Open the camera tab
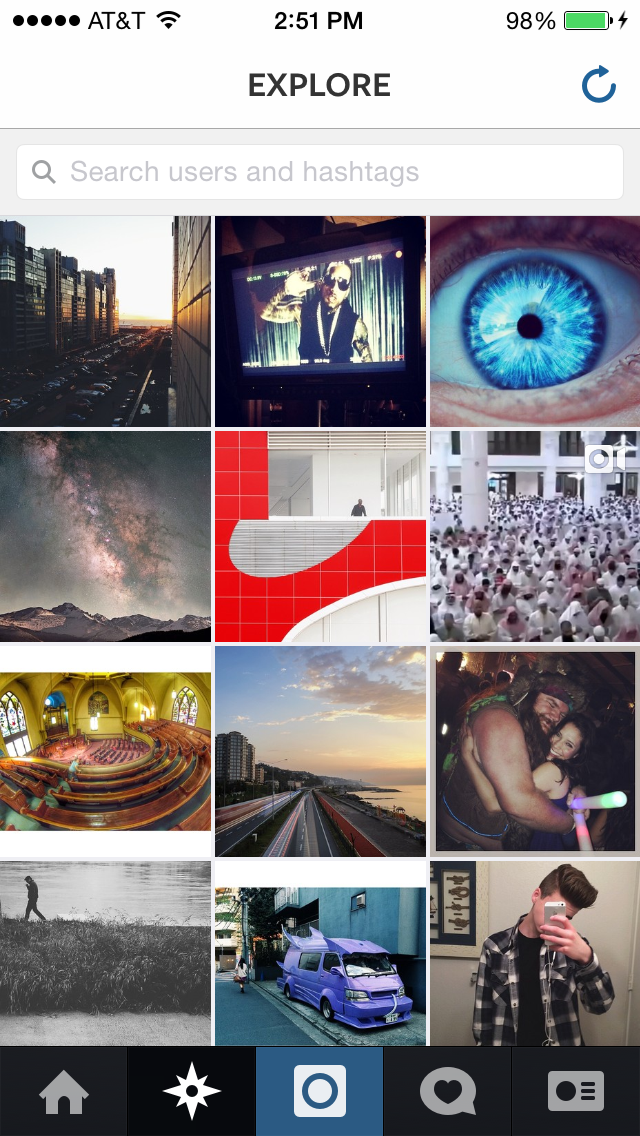This screenshot has width=640, height=1136. pyautogui.click(x=320, y=1091)
